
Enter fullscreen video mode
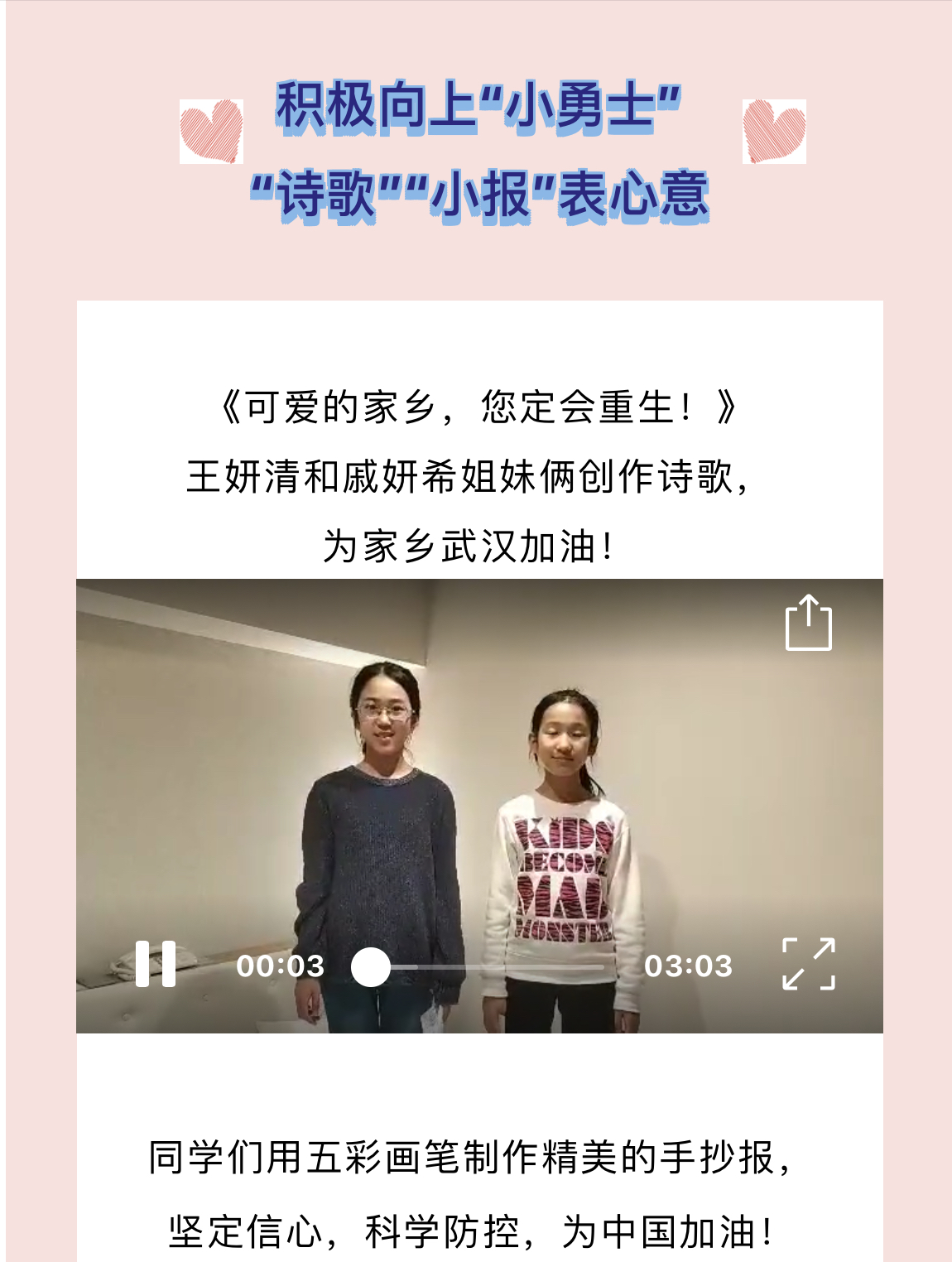pos(808,964)
